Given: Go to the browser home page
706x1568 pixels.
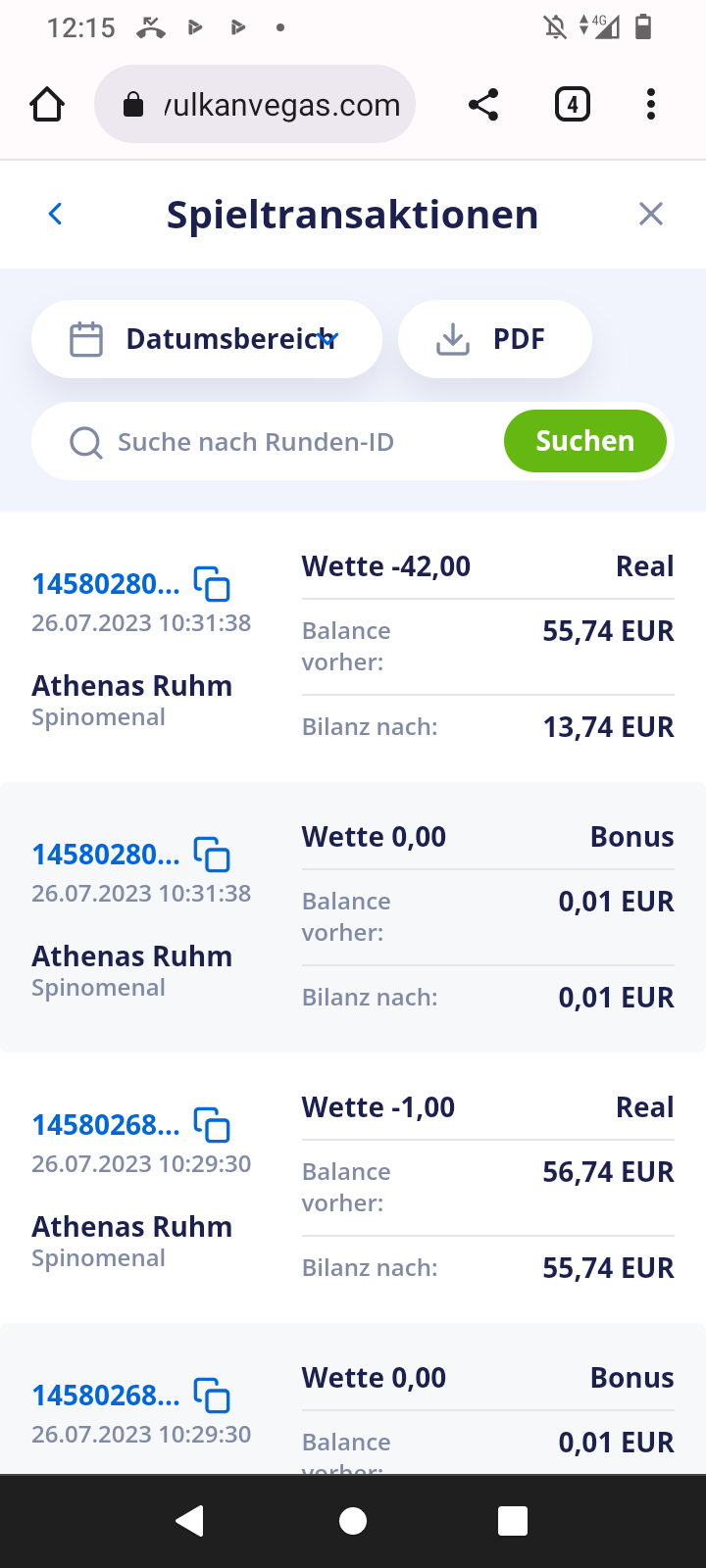Looking at the screenshot, I should pyautogui.click(x=47, y=104).
